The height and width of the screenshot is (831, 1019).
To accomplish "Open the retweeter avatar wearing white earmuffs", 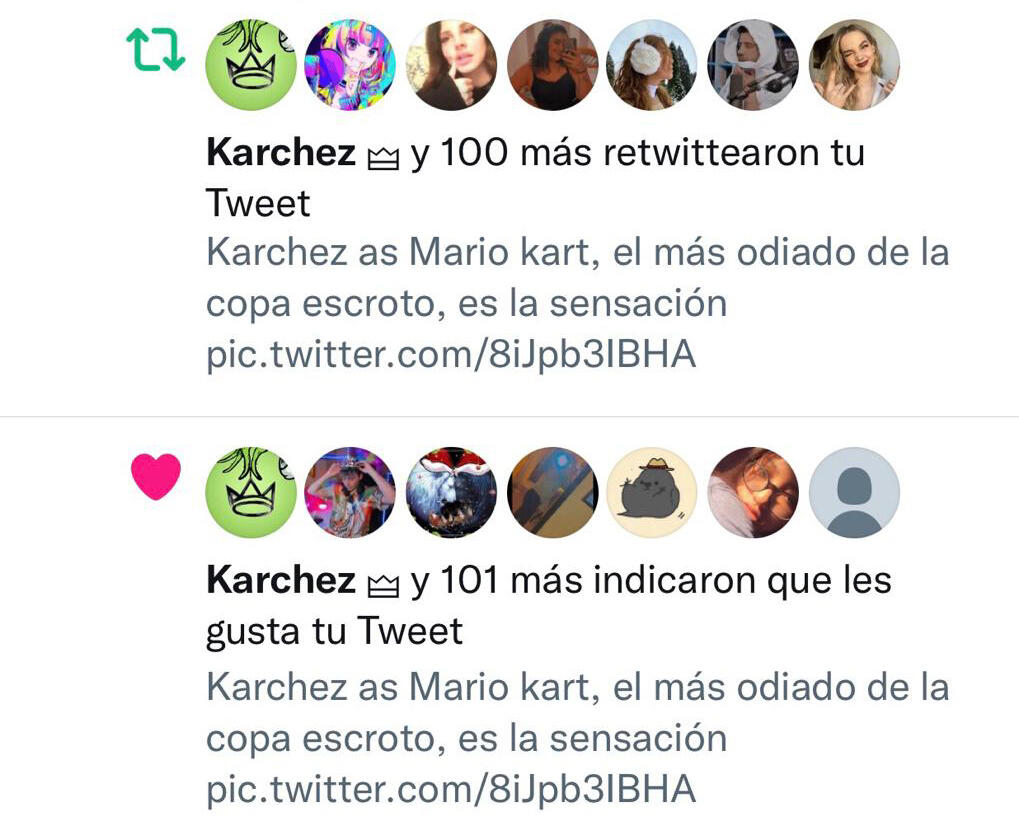I will (x=652, y=65).
